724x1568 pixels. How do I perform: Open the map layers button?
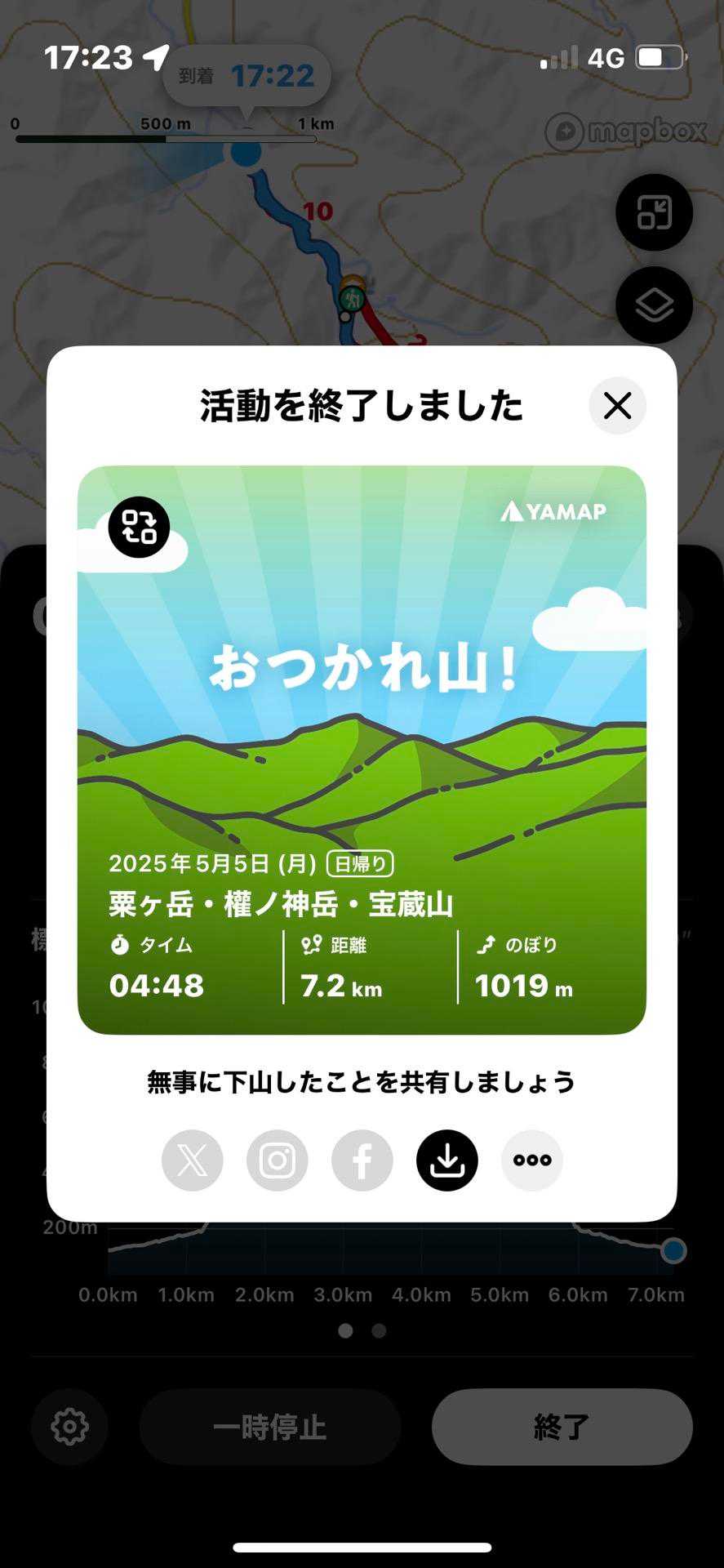[x=654, y=305]
